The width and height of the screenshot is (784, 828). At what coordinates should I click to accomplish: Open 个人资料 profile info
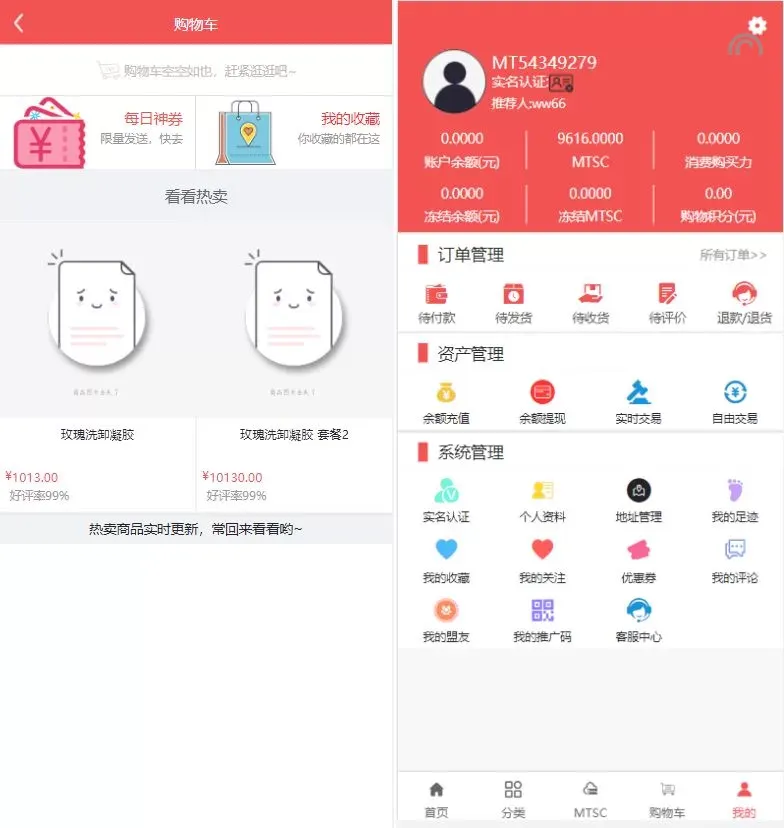(542, 501)
